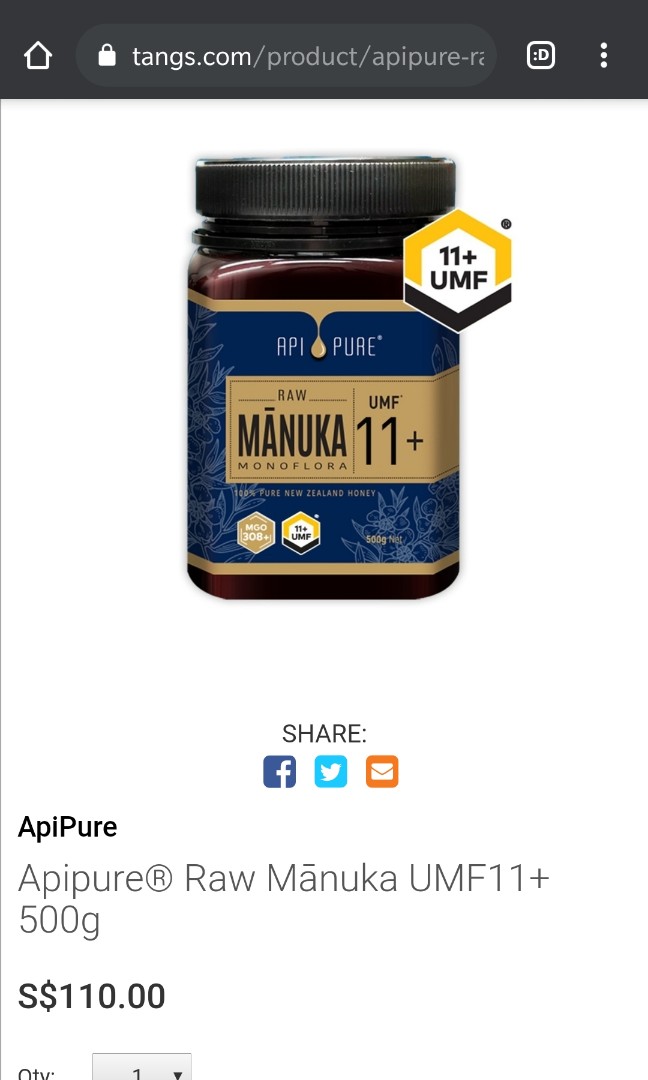
Task: Open the browser tab switcher
Action: pos(540,56)
